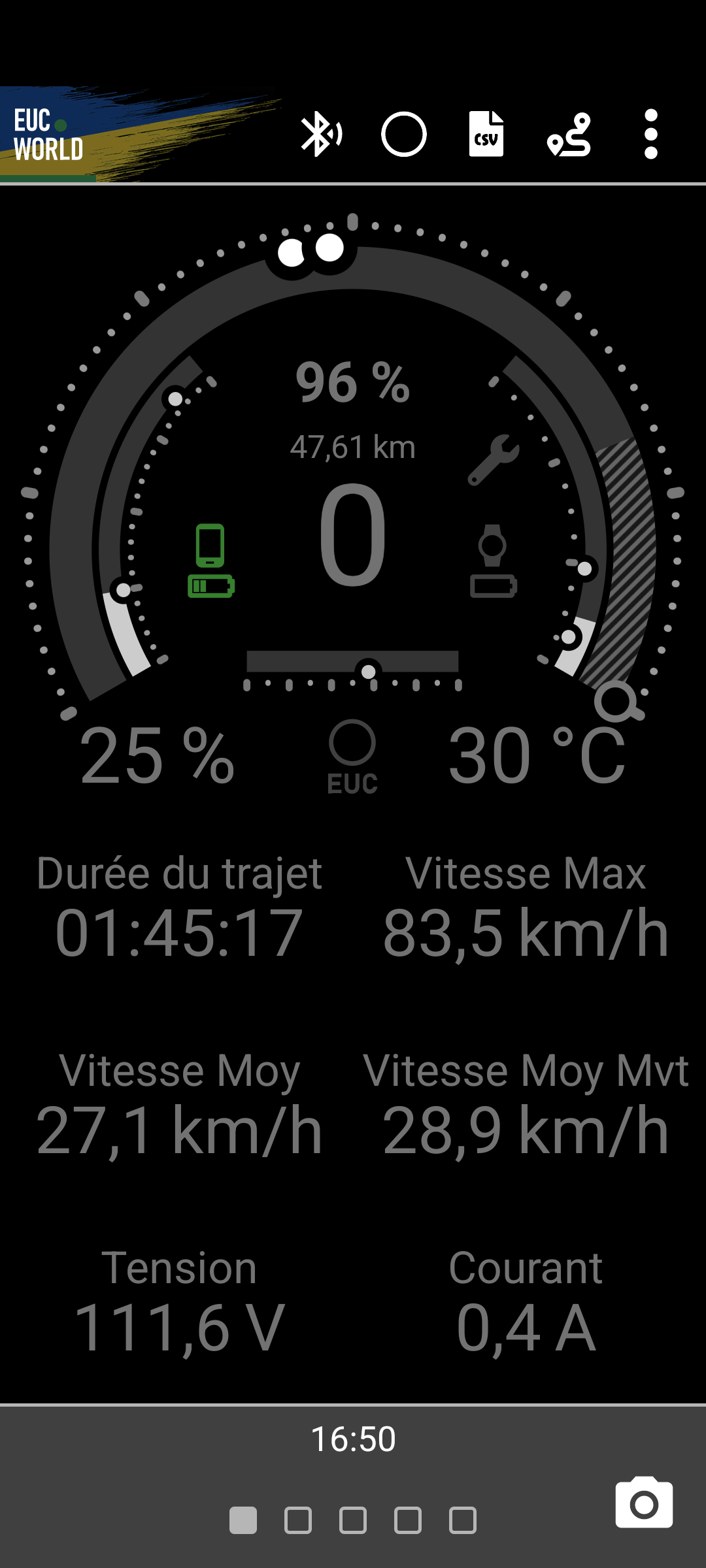
Task: Open the CSV logging icon
Action: pos(486,134)
